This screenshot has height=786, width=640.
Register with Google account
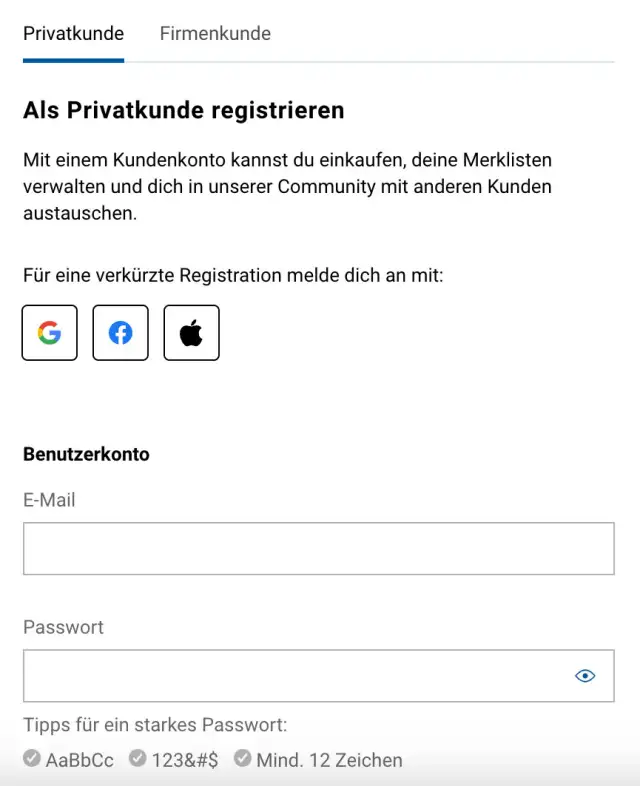click(50, 333)
